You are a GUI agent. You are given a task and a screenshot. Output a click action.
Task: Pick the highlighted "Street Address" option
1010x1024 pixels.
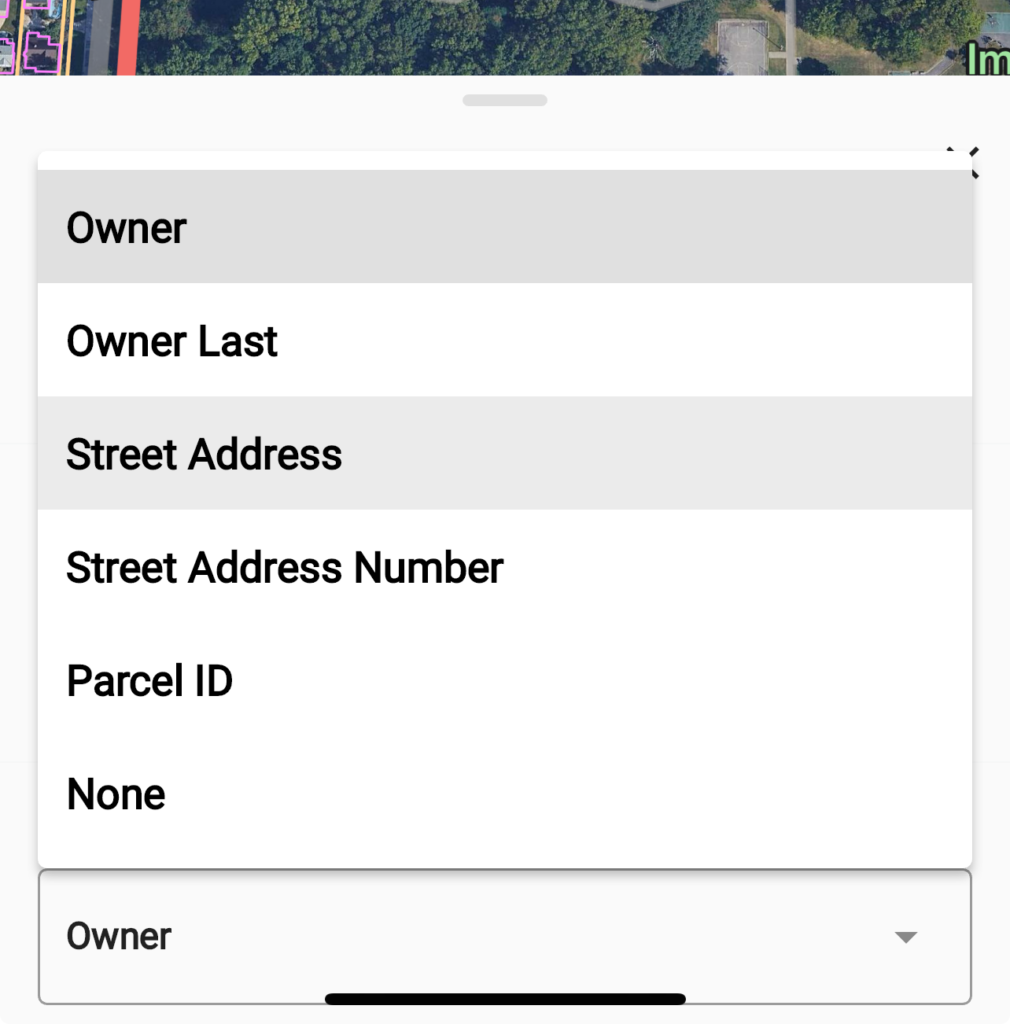[x=505, y=454]
